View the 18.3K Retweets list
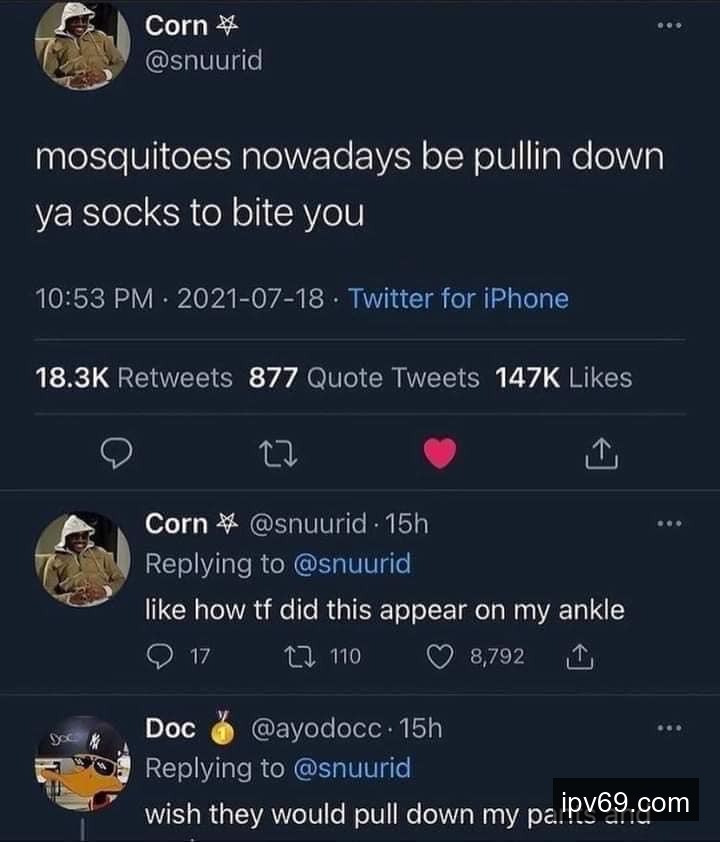 (134, 377)
